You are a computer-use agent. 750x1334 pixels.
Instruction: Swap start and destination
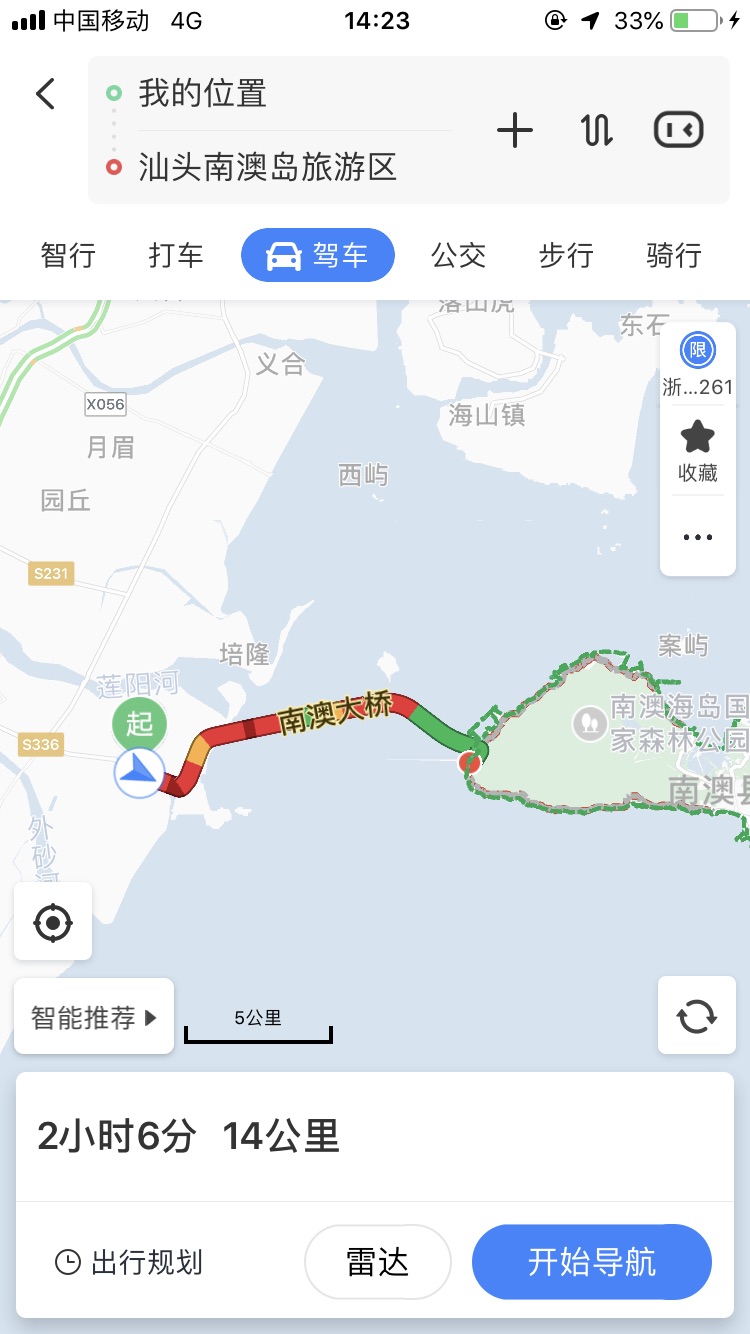coord(596,131)
